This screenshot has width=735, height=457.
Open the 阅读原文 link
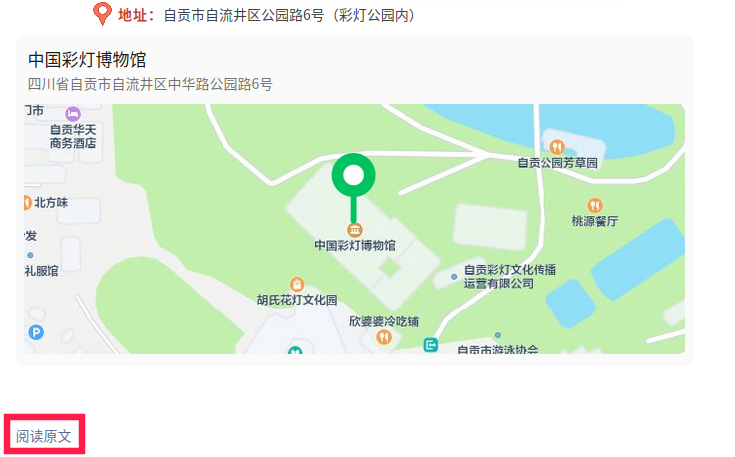(43, 436)
